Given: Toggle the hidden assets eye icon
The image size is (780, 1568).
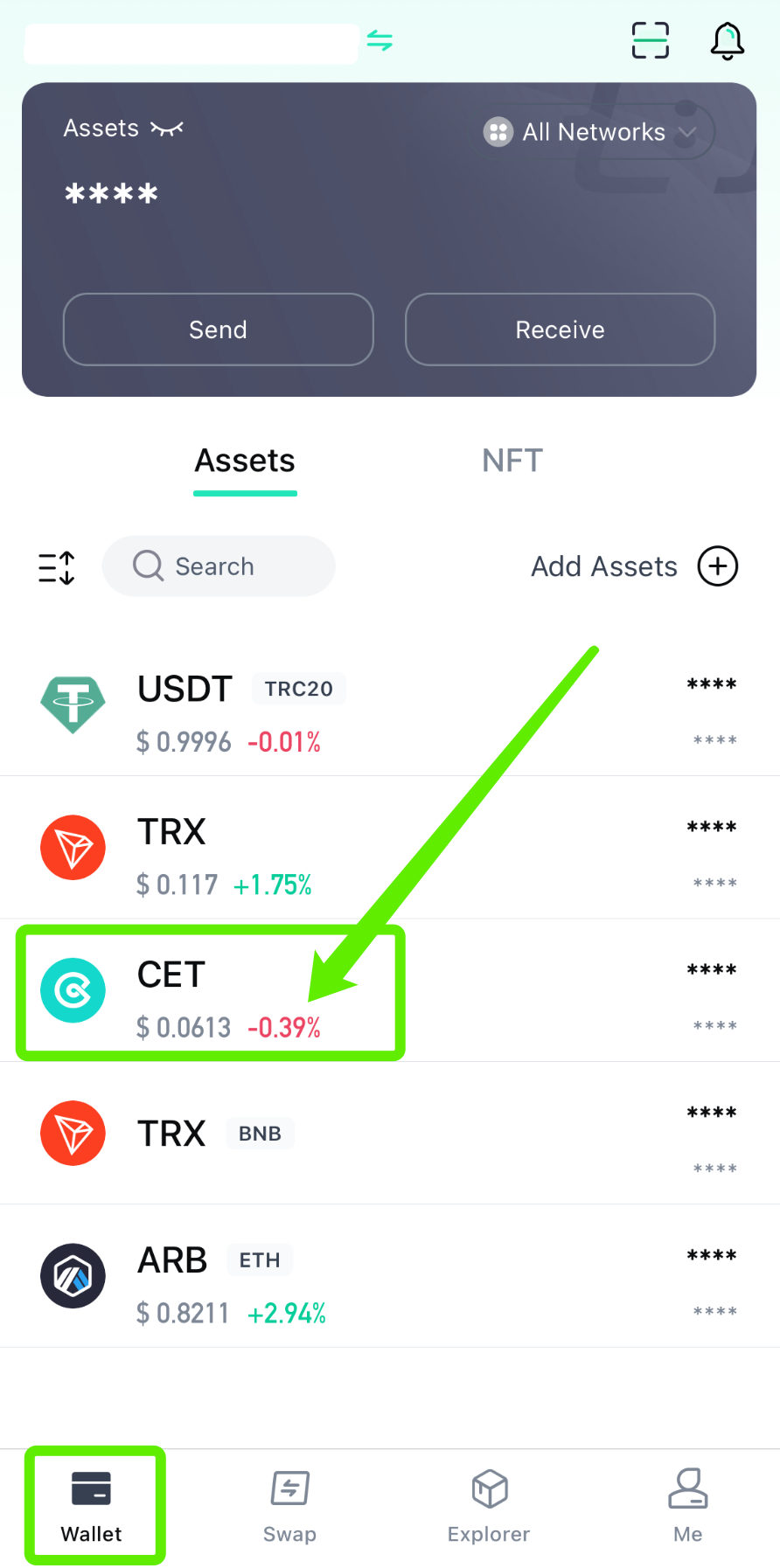Looking at the screenshot, I should tap(167, 129).
